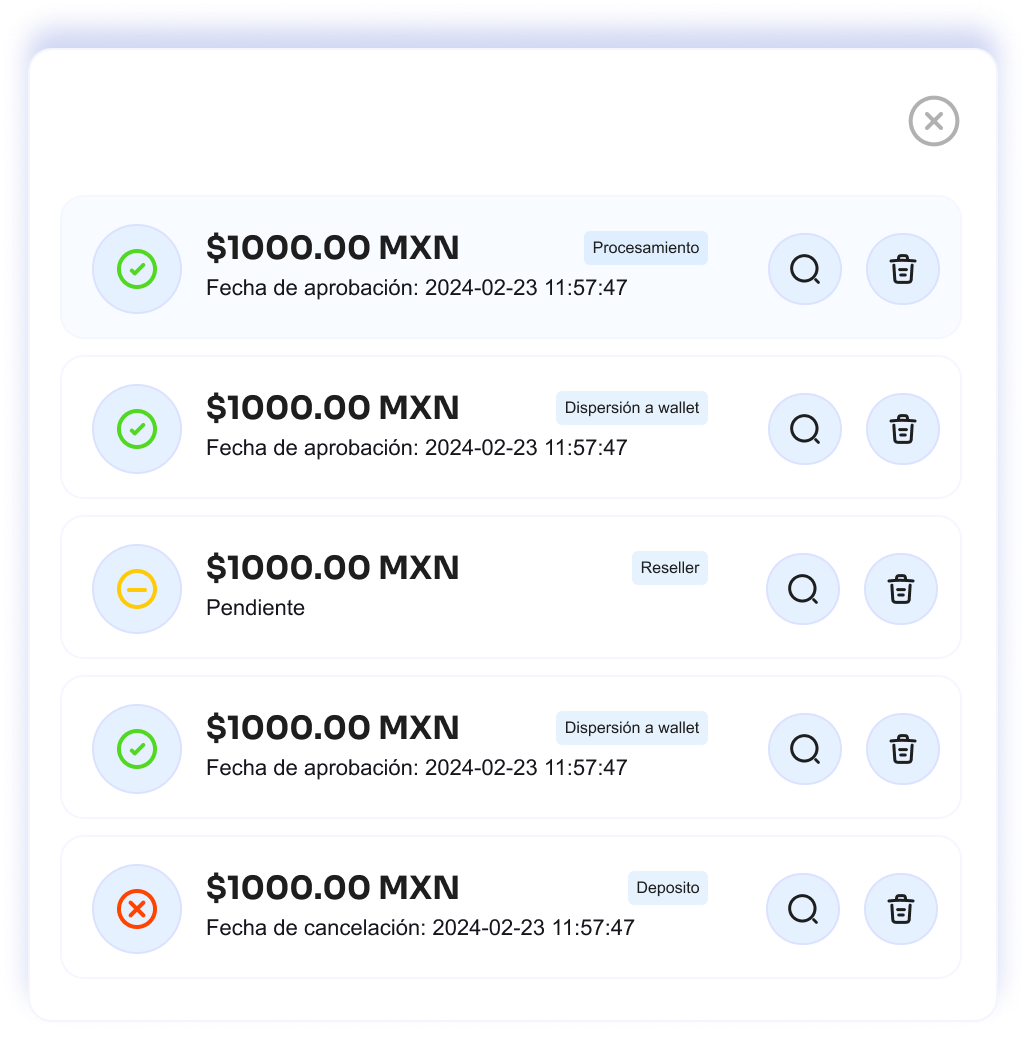This screenshot has height=1049, width=1026.
Task: Close the transactions dialog
Action: click(x=933, y=121)
